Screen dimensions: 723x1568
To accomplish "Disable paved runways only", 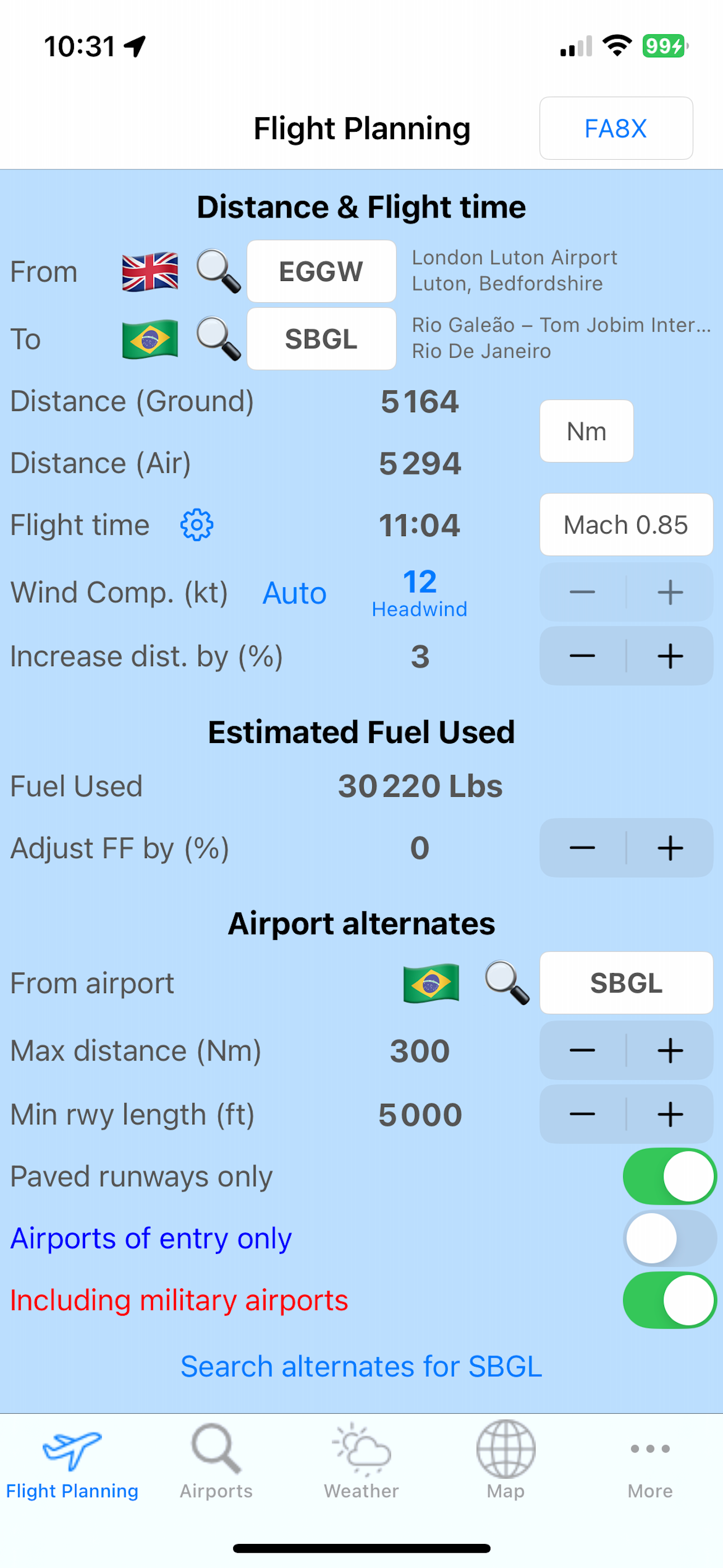I will [669, 1176].
